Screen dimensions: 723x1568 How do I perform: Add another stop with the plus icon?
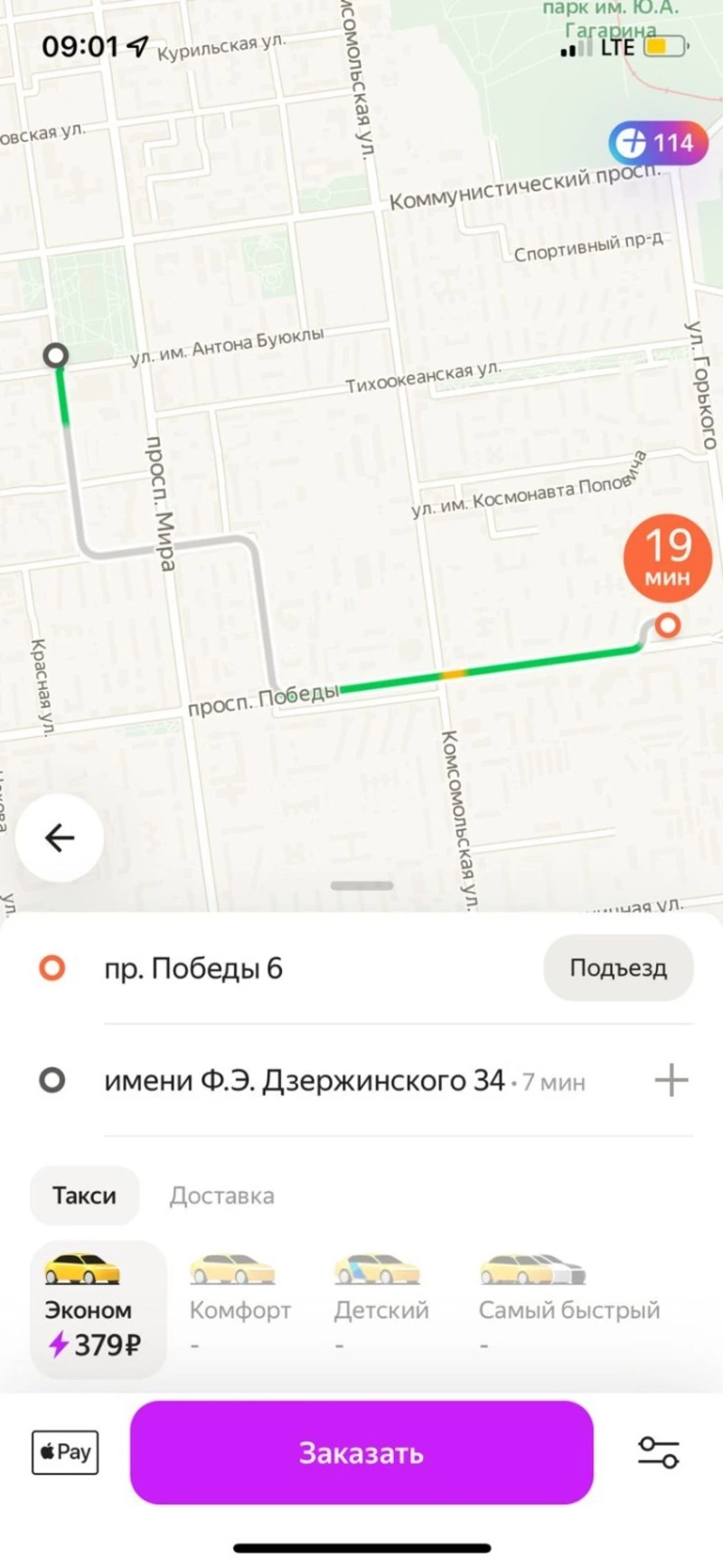click(671, 1081)
